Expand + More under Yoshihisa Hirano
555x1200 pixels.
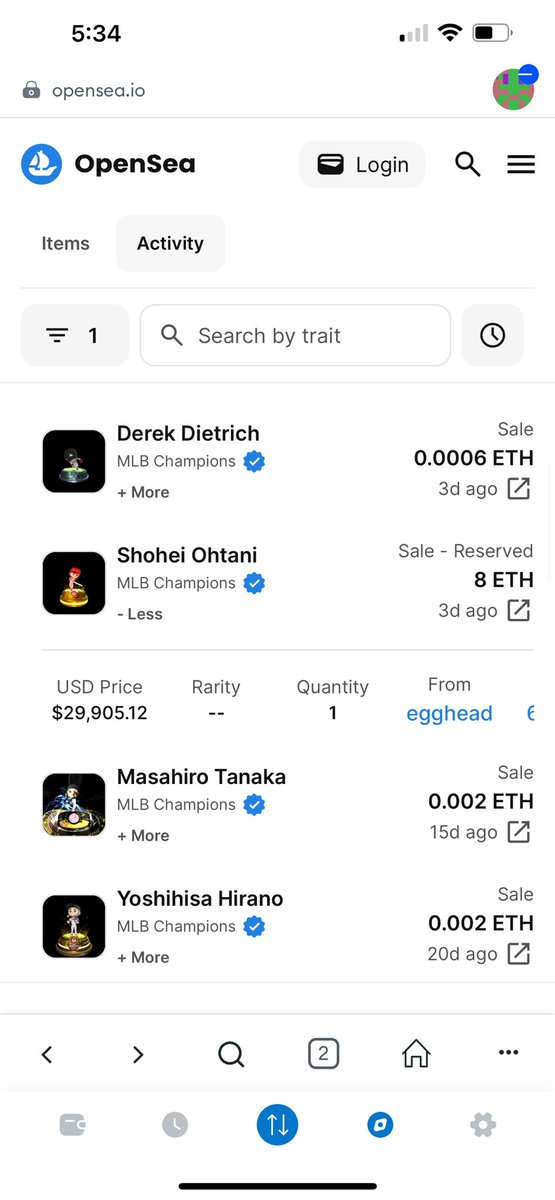tap(143, 957)
